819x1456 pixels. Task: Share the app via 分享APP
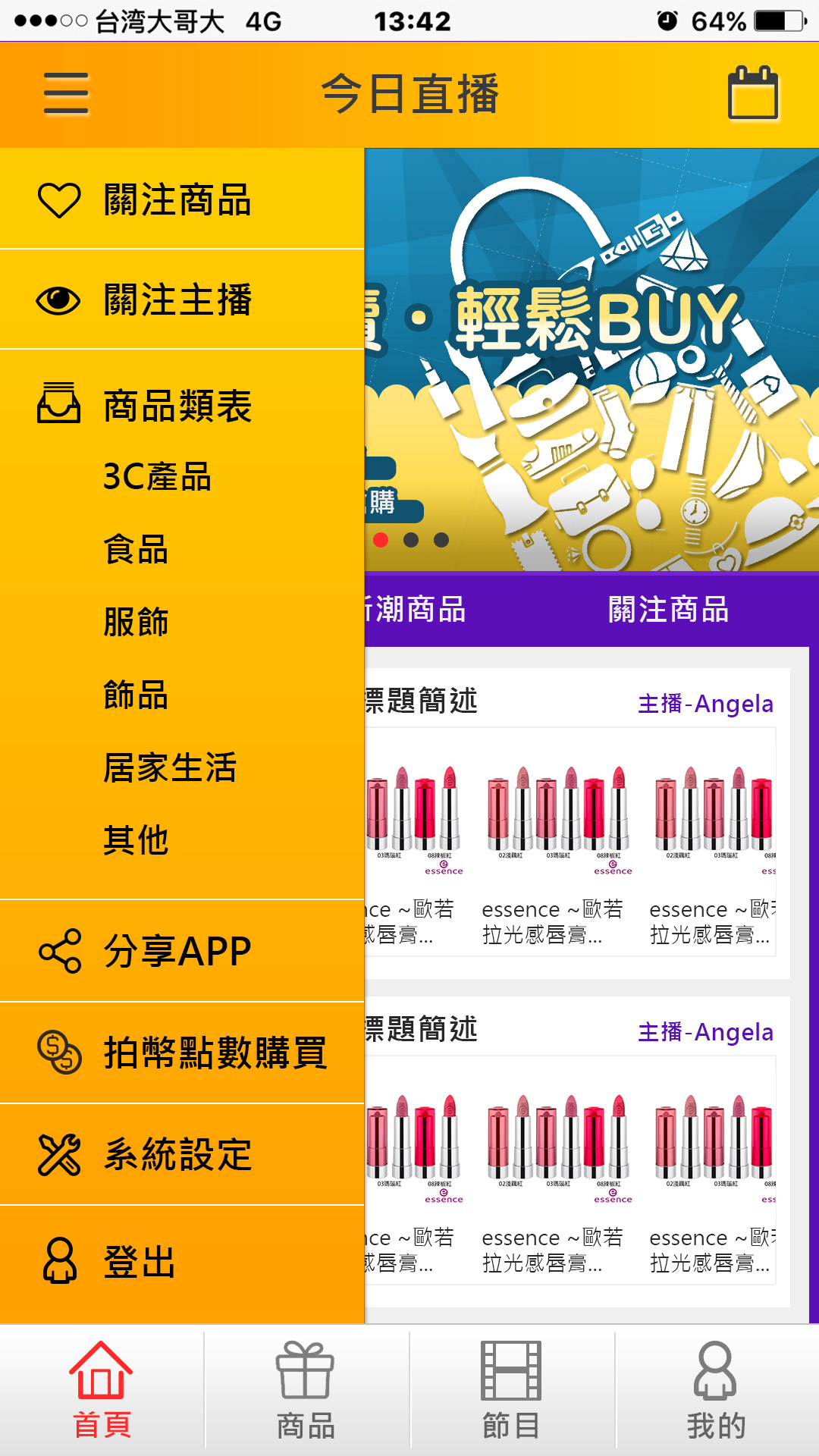point(177,951)
